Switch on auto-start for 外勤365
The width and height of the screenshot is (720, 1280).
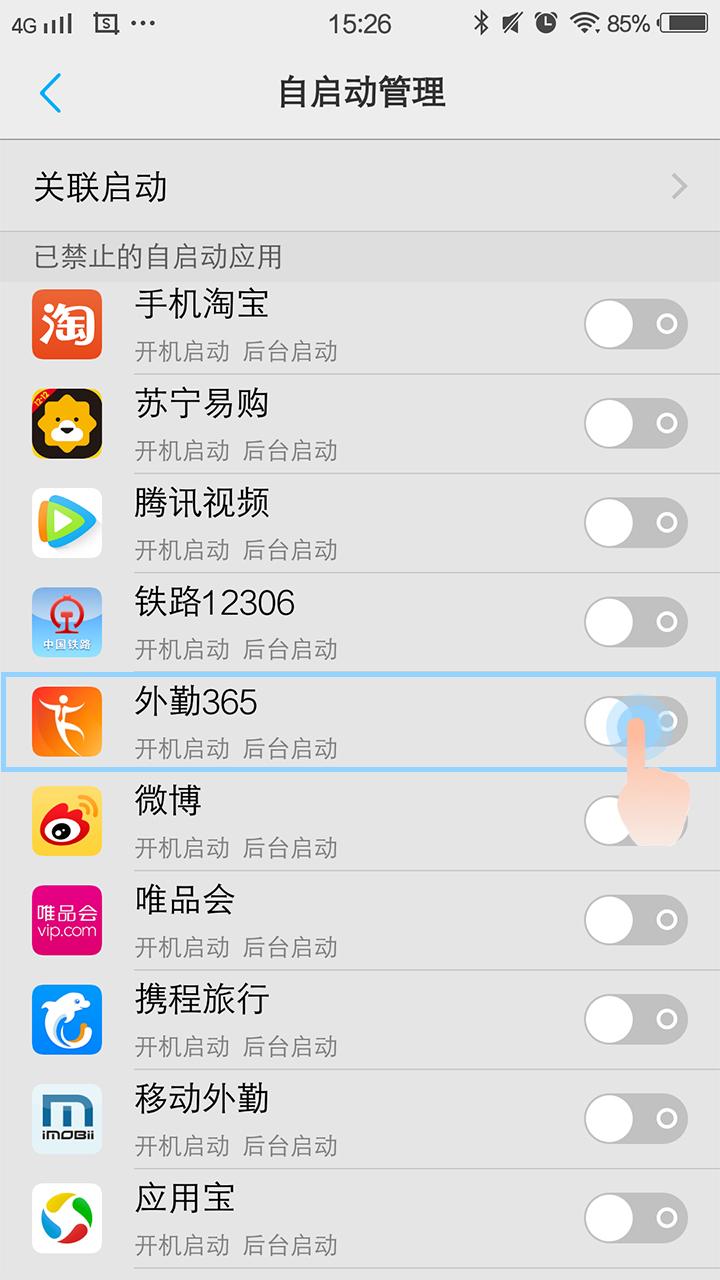pos(636,721)
